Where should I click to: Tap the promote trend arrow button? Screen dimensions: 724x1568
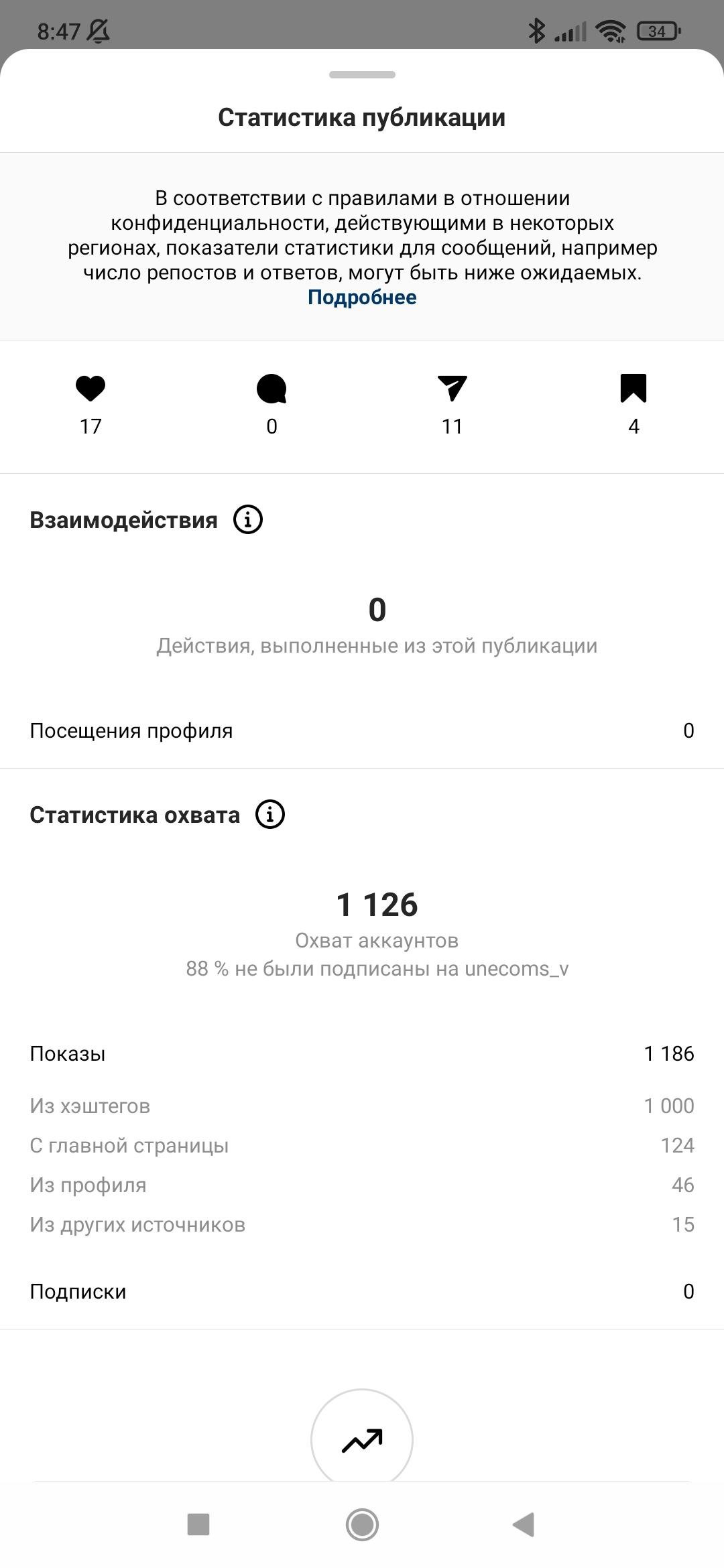(x=362, y=1439)
